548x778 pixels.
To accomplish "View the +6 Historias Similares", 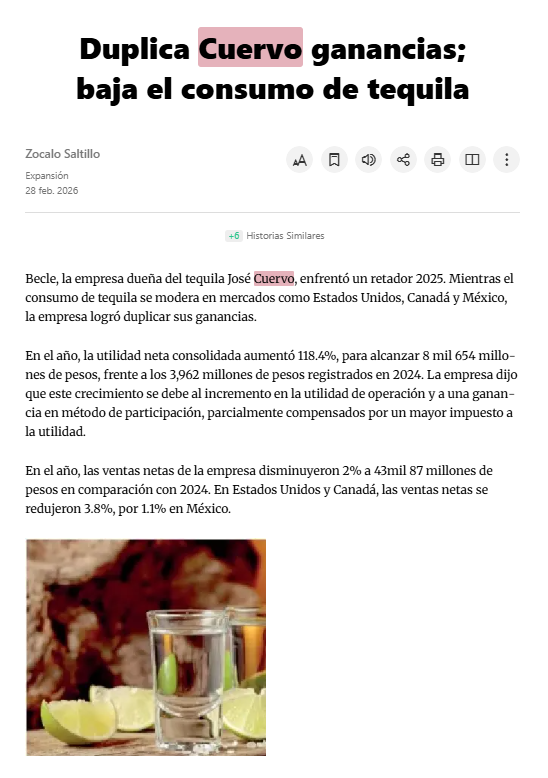I will 274,236.
